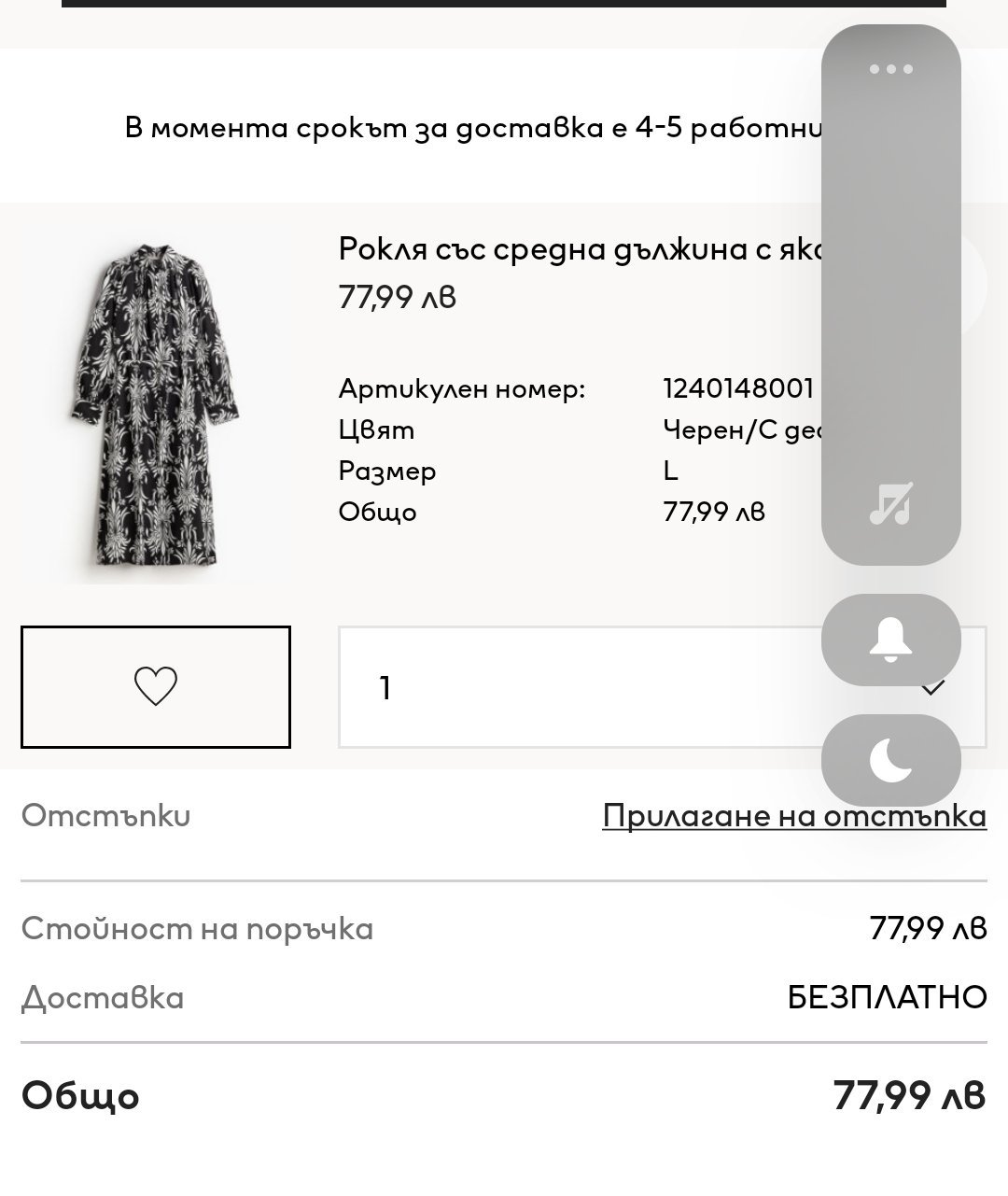Open the quantity dropdown showing 1

click(579, 688)
